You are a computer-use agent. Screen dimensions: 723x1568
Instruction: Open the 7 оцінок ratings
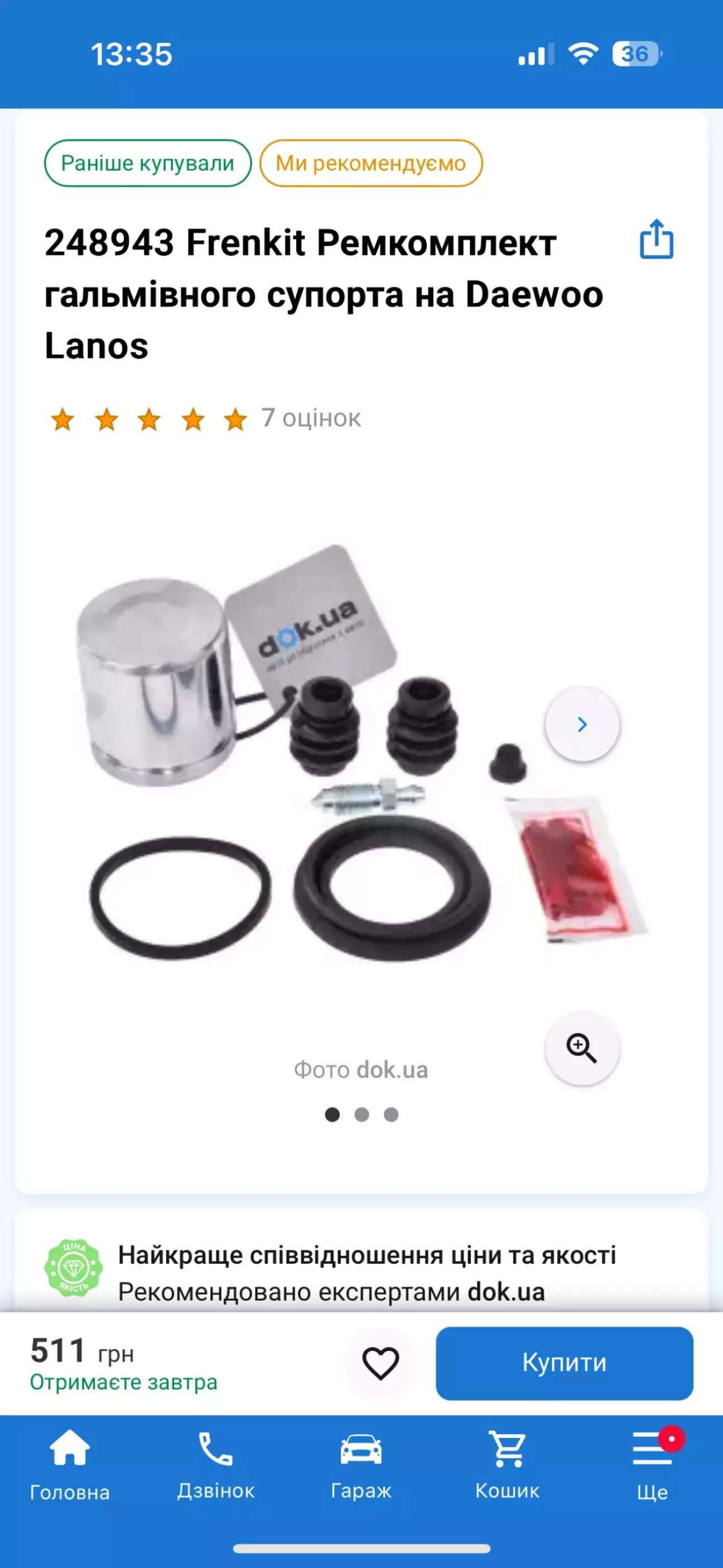click(x=311, y=418)
